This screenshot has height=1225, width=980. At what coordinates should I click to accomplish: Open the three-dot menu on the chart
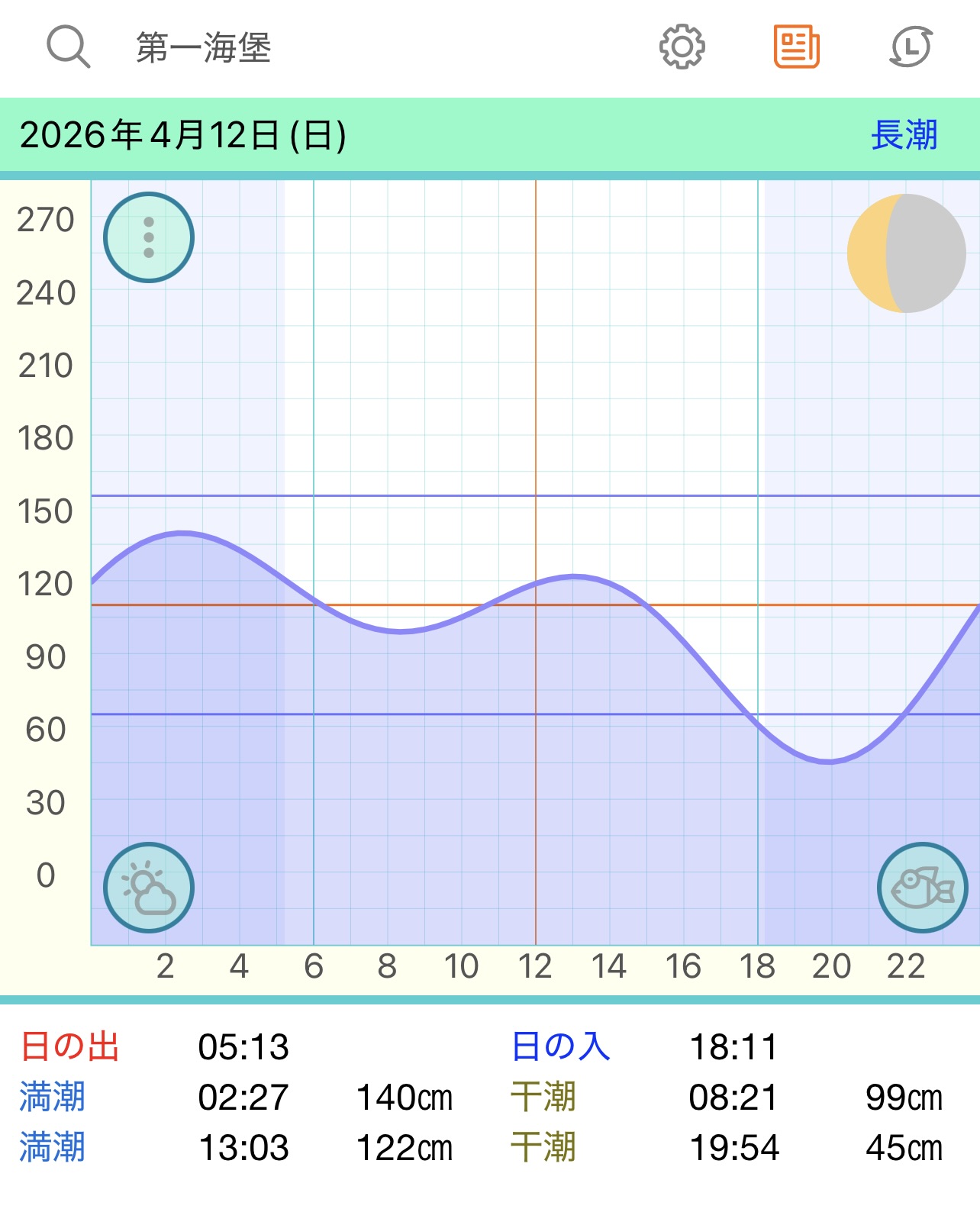[149, 237]
